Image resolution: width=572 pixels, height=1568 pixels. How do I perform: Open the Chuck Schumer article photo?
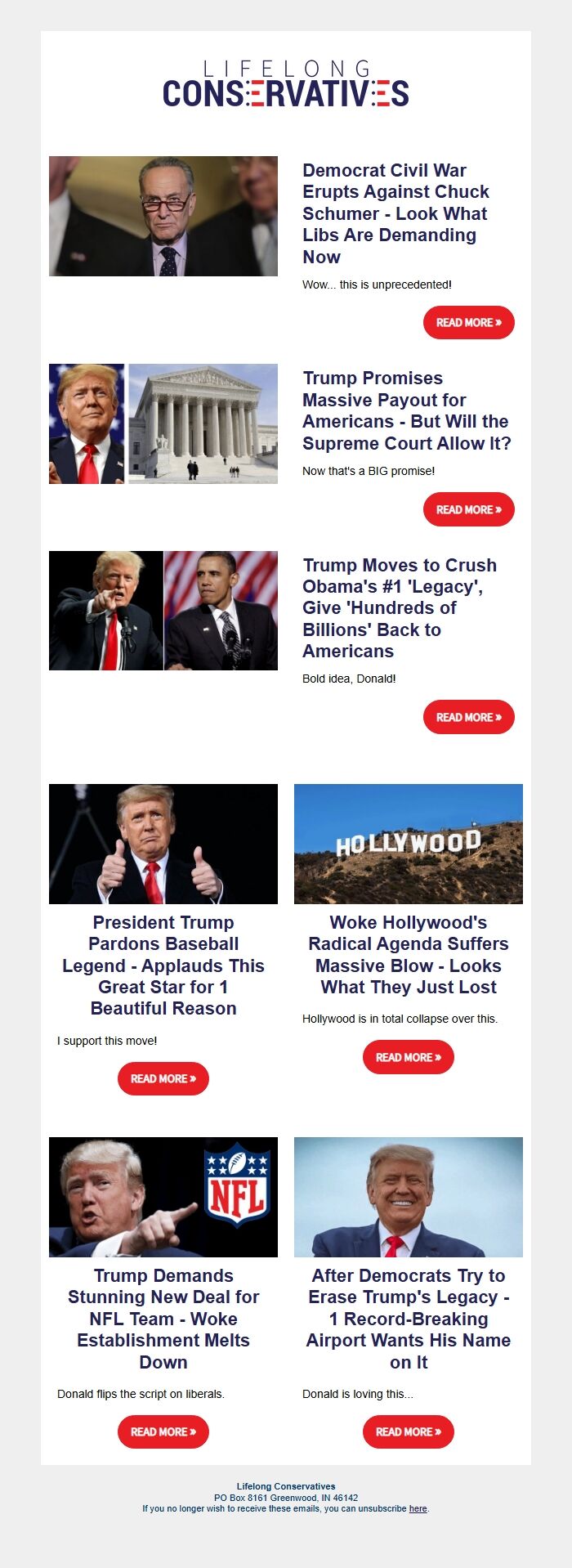coord(163,216)
